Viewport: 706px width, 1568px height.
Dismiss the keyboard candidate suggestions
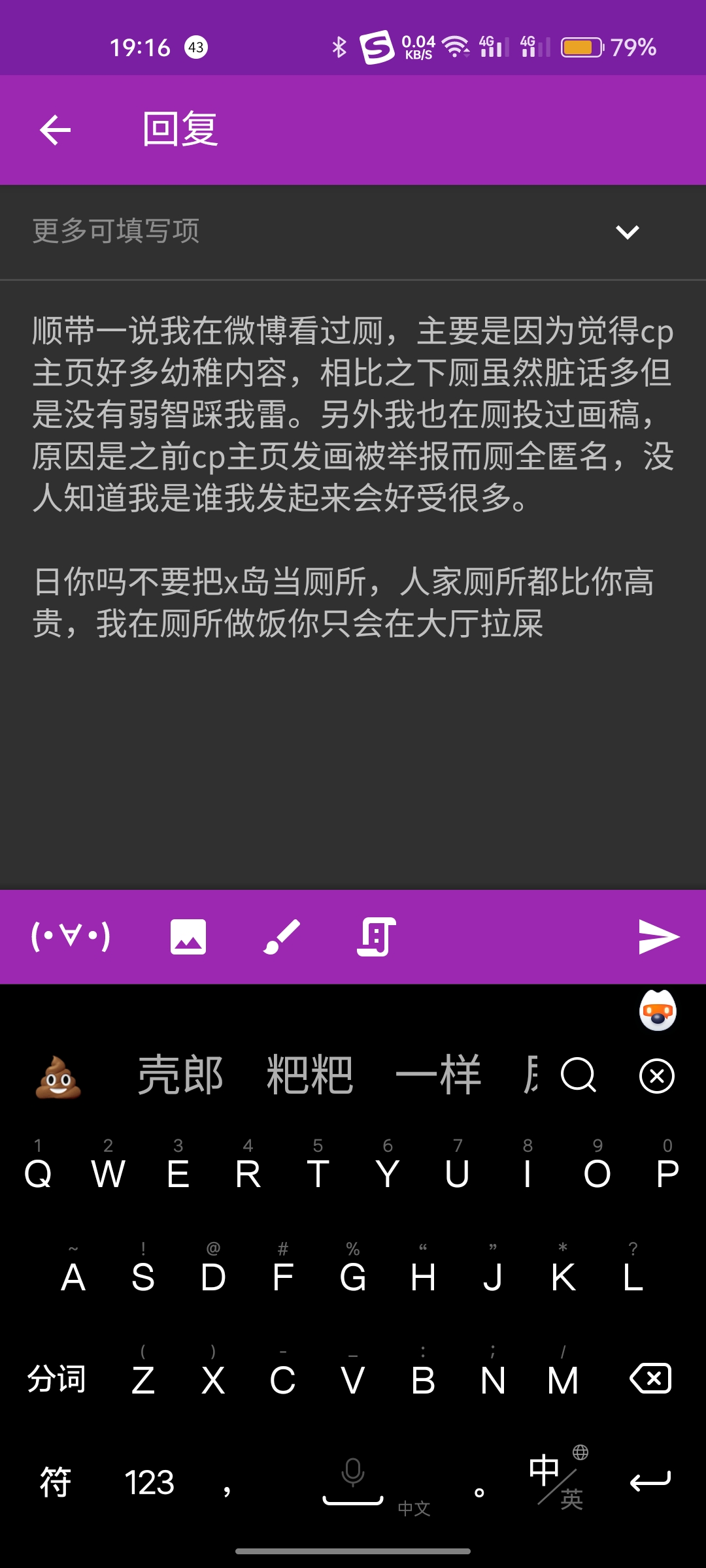(x=657, y=1076)
